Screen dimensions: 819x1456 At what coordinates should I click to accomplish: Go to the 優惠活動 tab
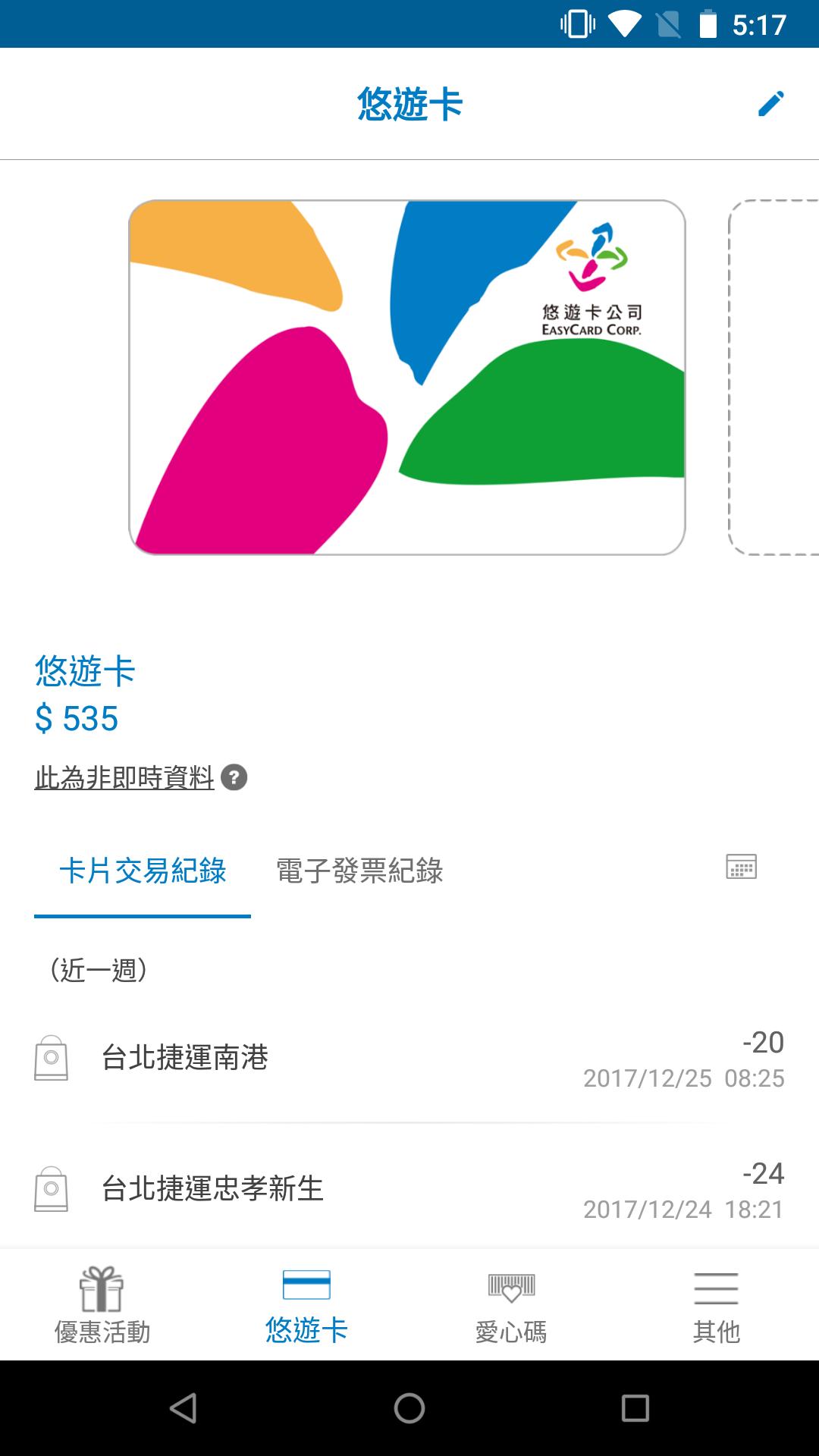(102, 1306)
